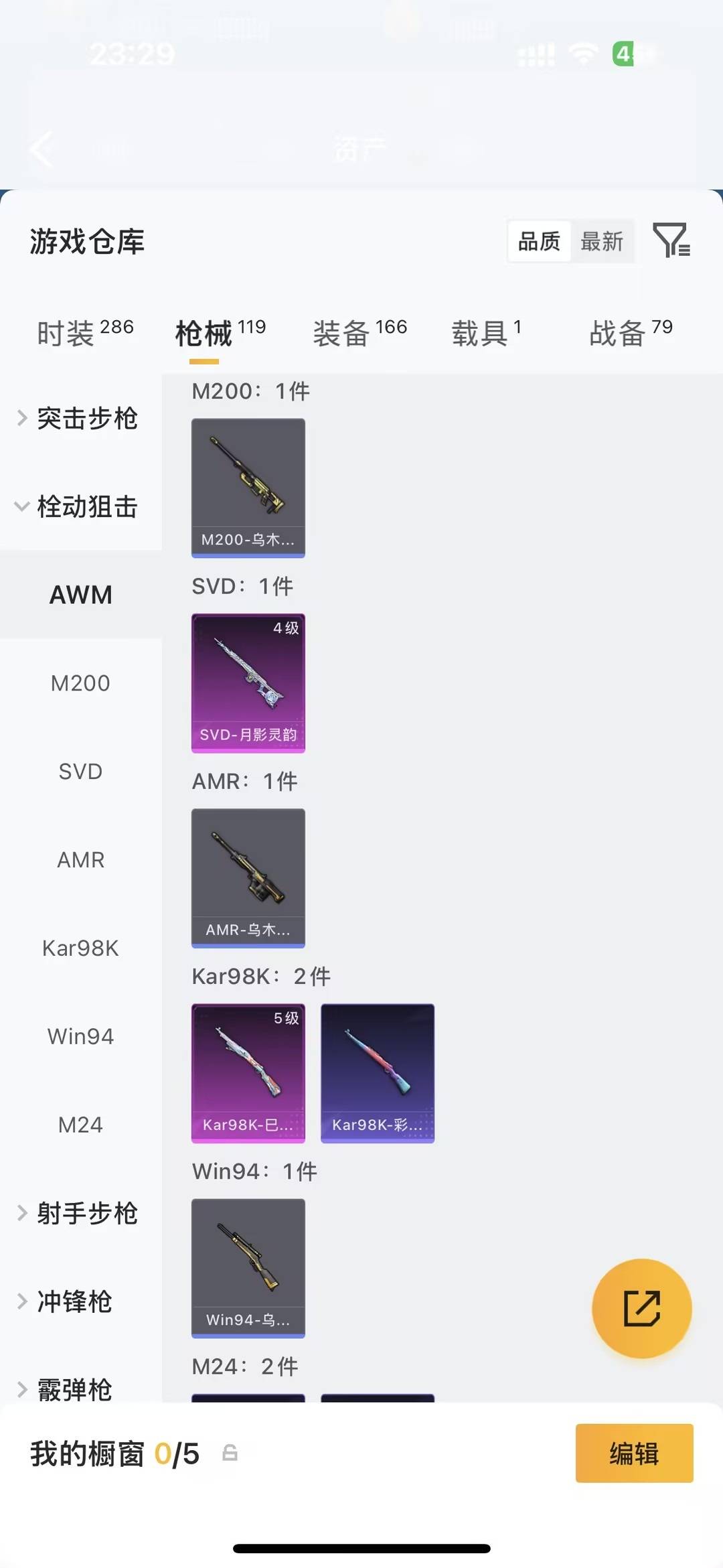Switch sorting to 最新
This screenshot has width=723, height=1568.
pos(602,241)
